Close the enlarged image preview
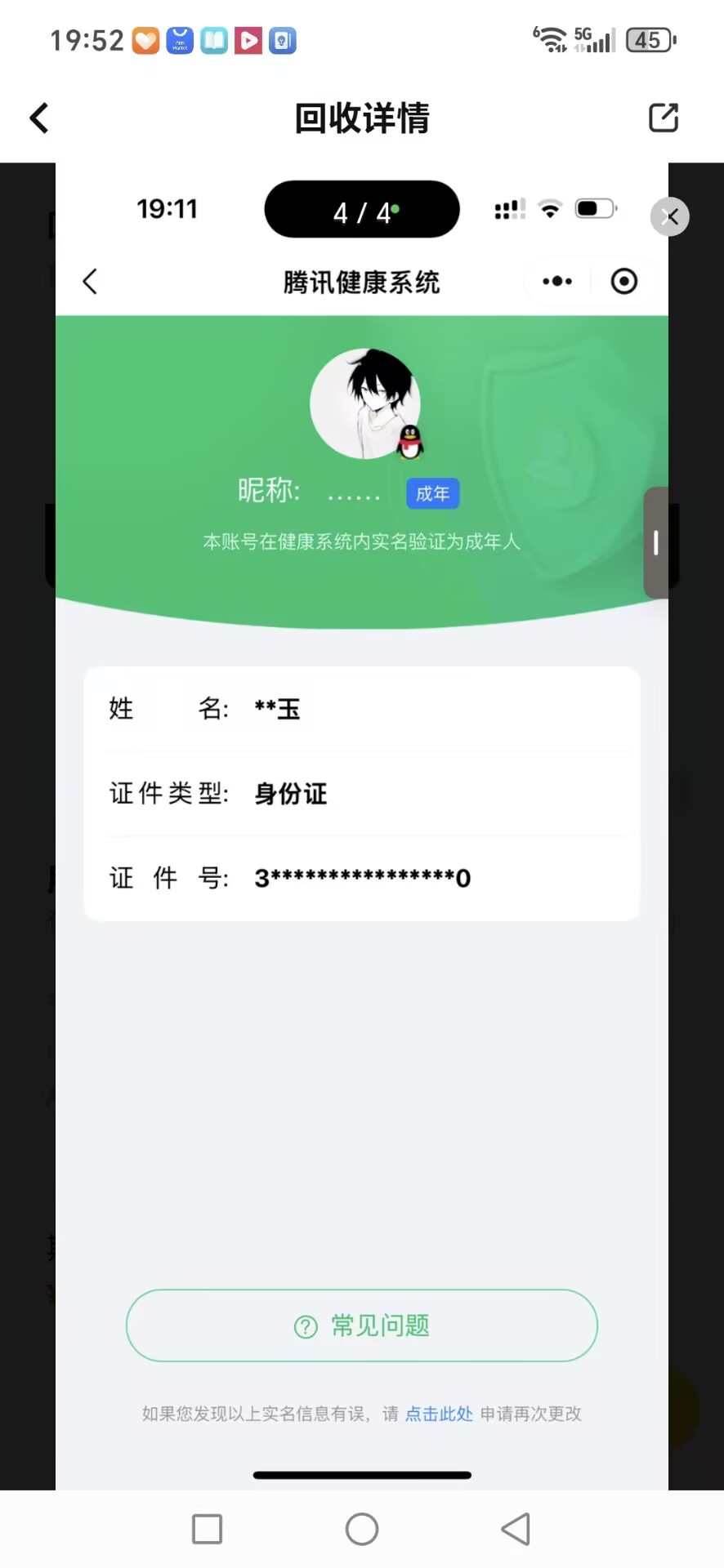This screenshot has width=724, height=1568. [670, 217]
